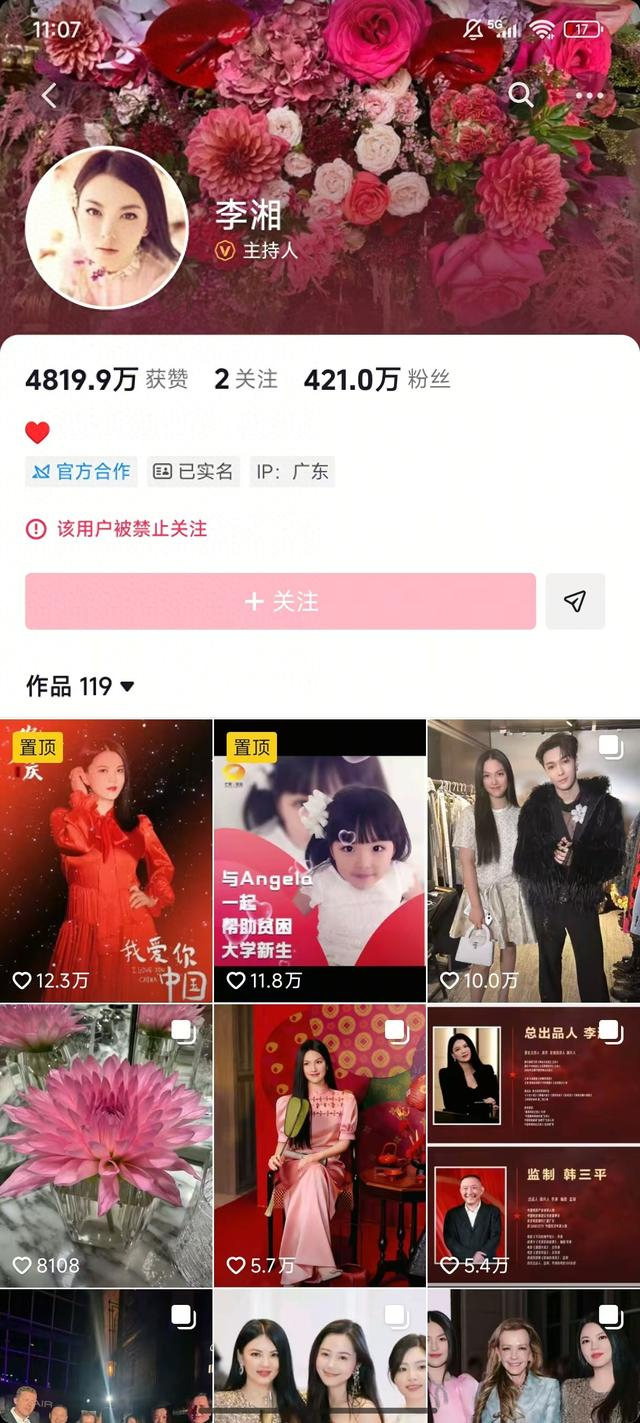Open the post with 10.0万 likes
The width and height of the screenshot is (640, 1423).
[533, 860]
